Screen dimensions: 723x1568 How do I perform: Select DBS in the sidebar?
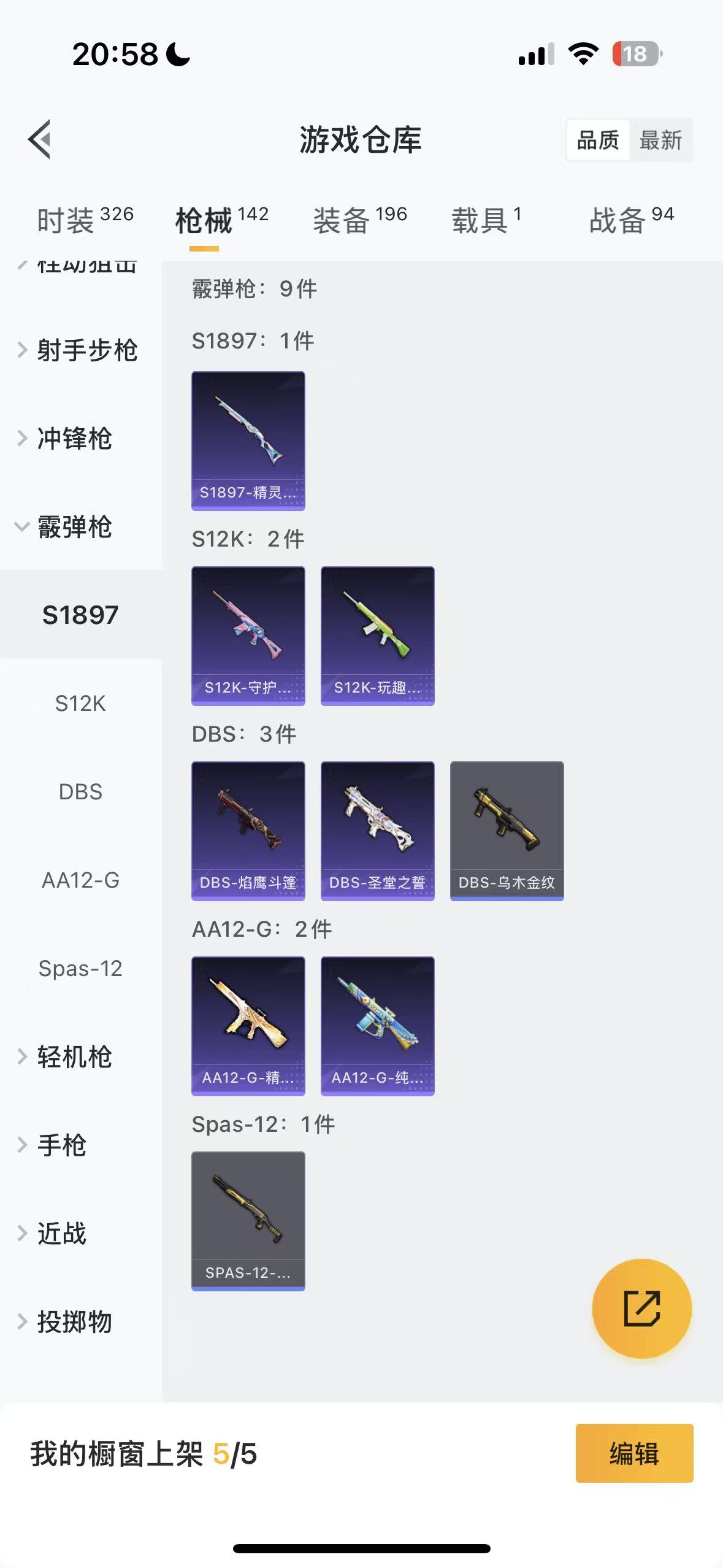80,792
